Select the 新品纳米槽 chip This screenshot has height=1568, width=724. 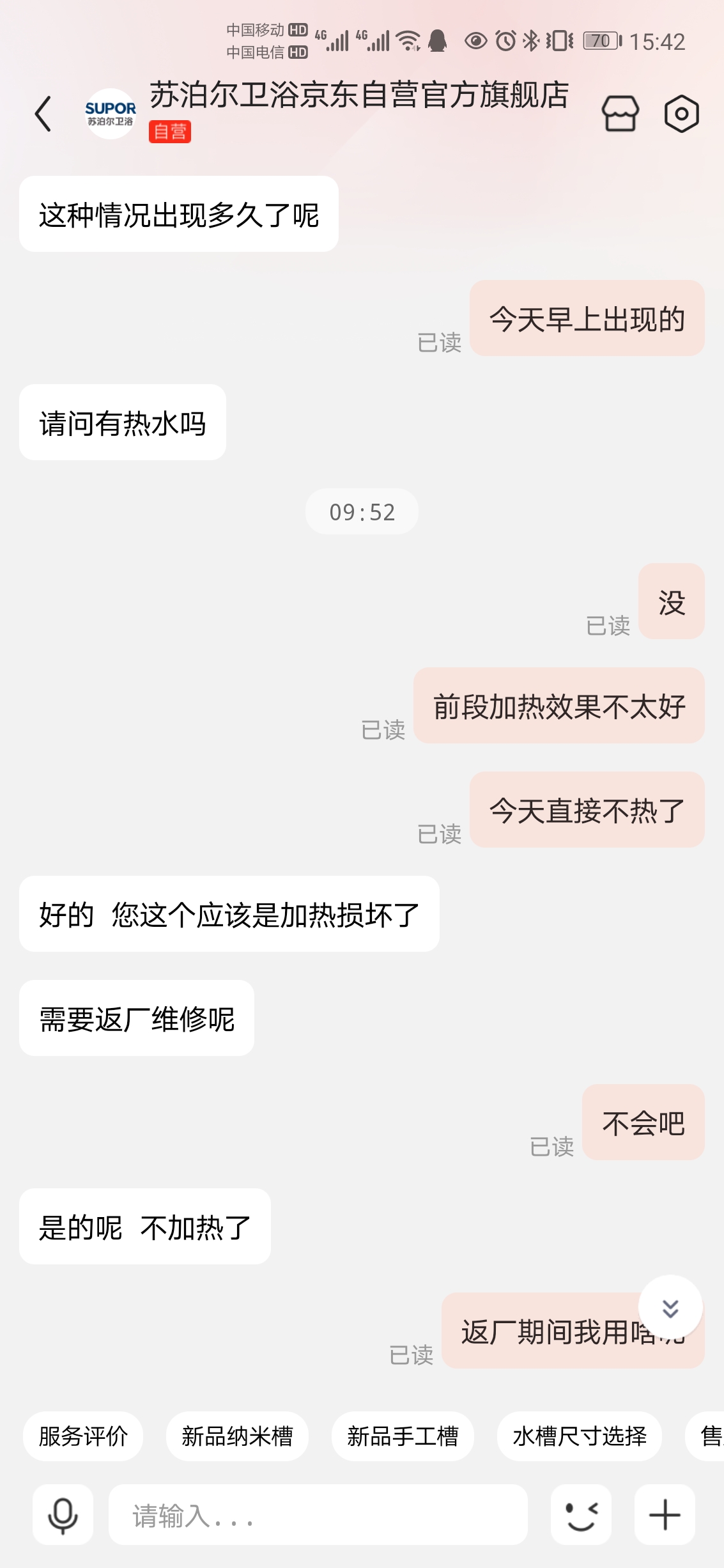(x=237, y=1436)
